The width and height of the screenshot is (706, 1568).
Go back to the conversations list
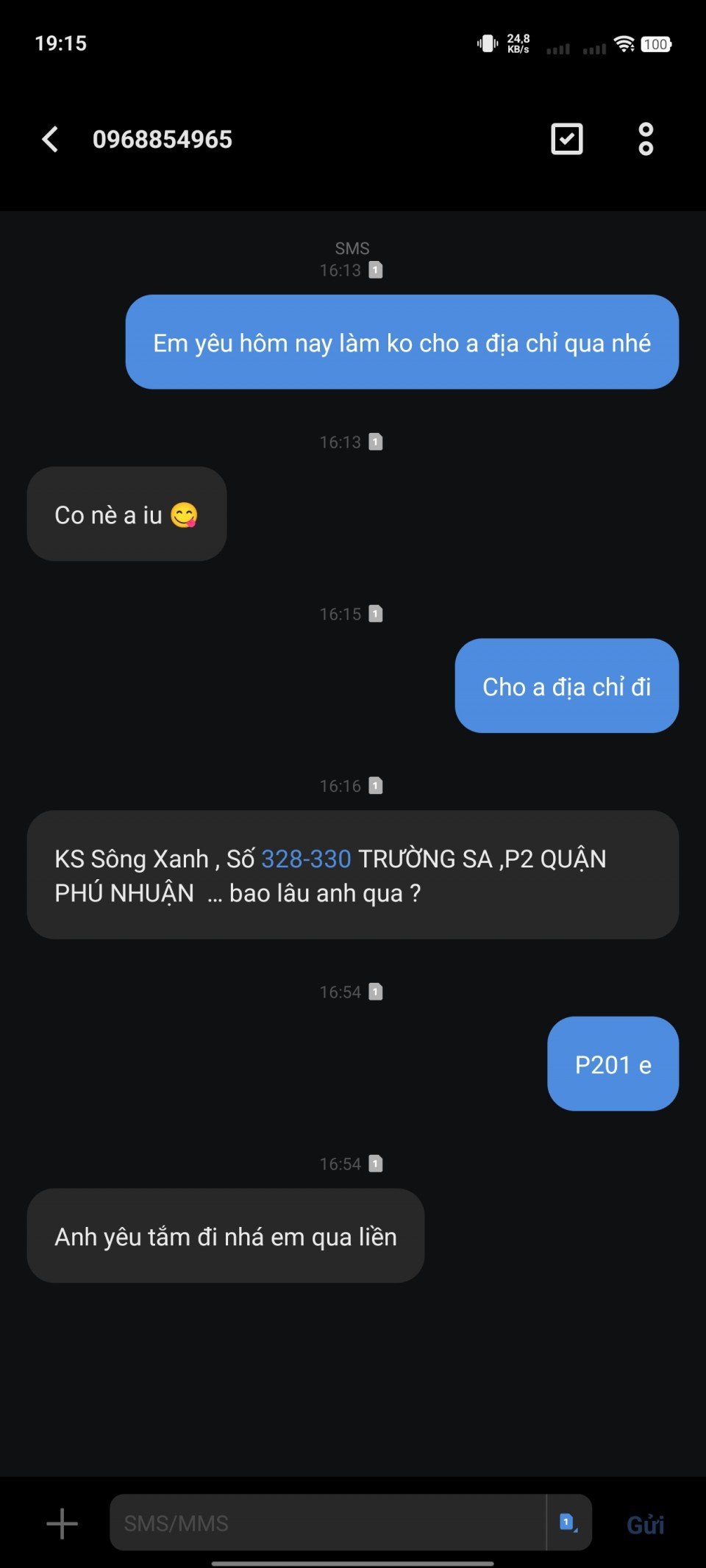coord(50,139)
